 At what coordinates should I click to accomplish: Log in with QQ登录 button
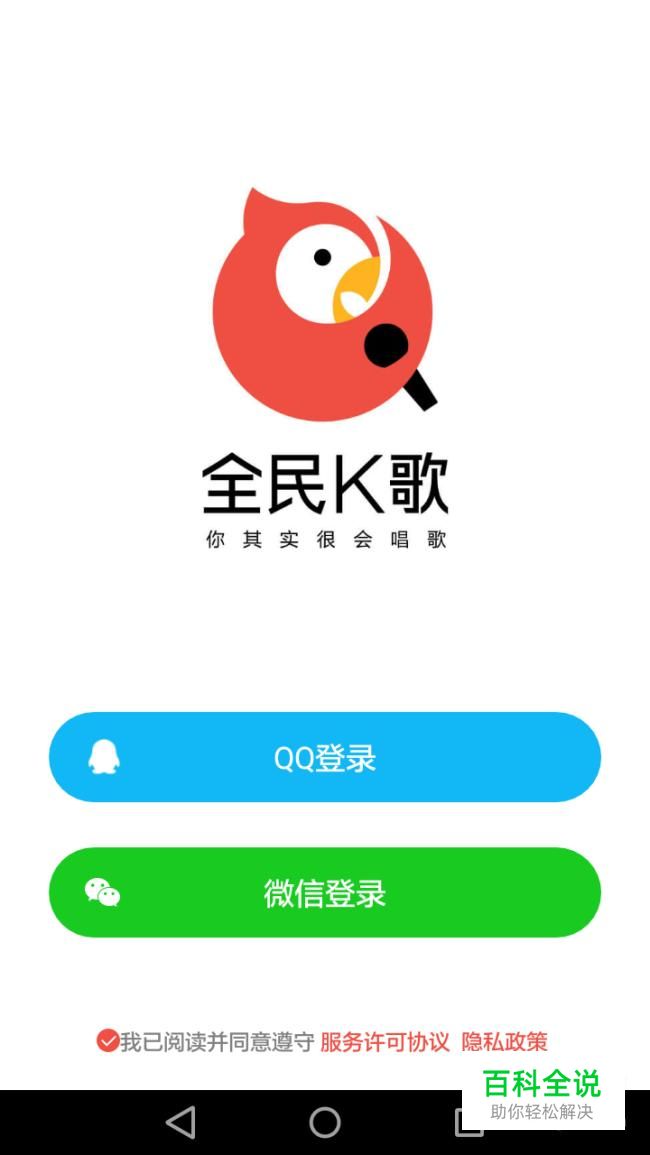click(325, 757)
